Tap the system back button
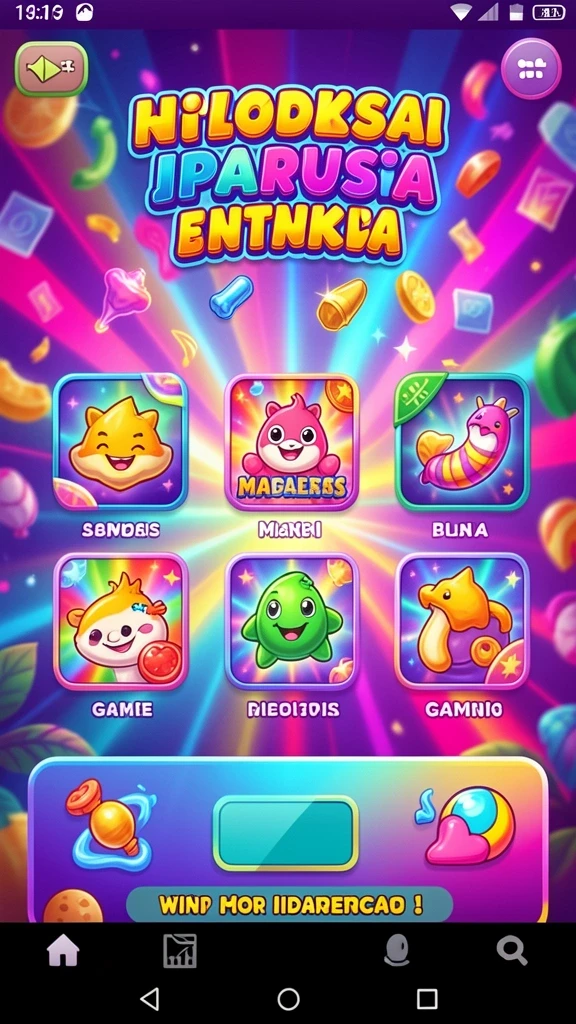The width and height of the screenshot is (576, 1024). tap(150, 999)
